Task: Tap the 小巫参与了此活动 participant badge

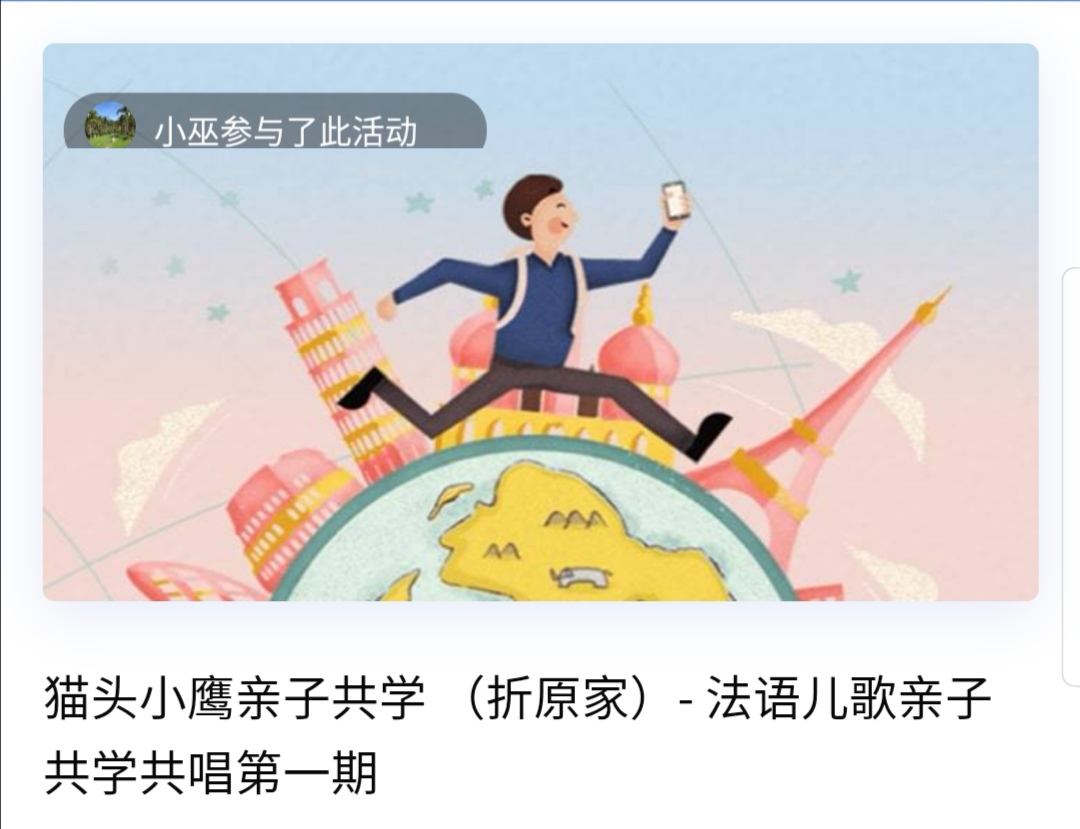Action: click(275, 123)
